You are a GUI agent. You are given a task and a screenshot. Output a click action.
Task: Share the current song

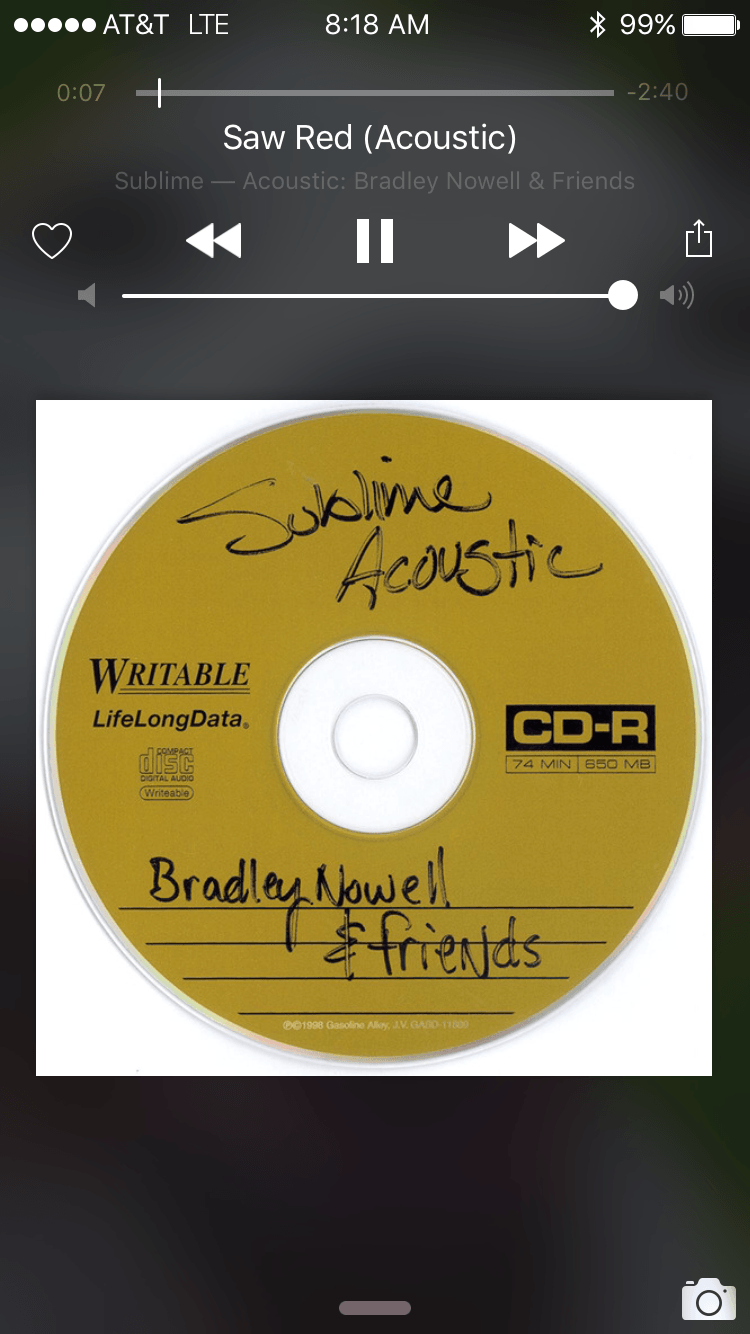tap(698, 240)
